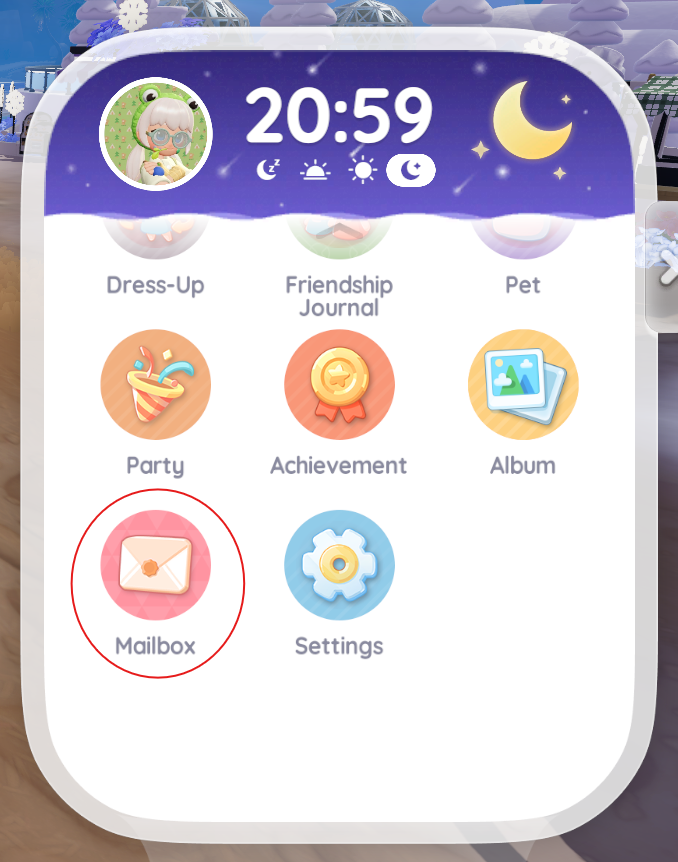
Task: Open the Achievement menu
Action: click(339, 386)
